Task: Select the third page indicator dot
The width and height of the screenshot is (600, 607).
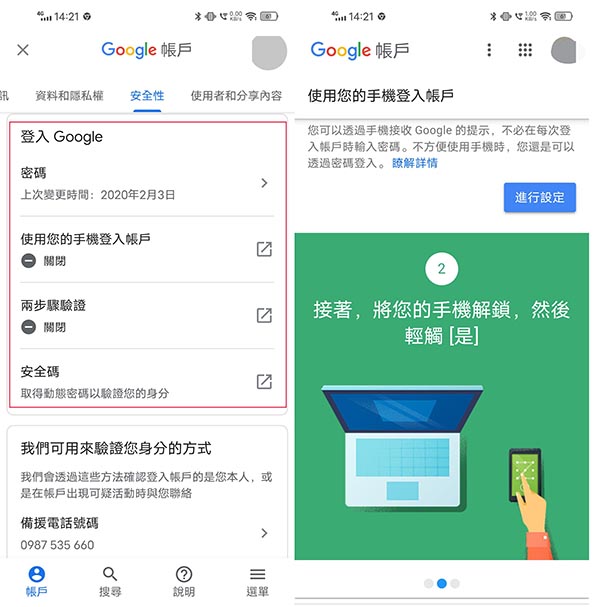Action: point(455,583)
